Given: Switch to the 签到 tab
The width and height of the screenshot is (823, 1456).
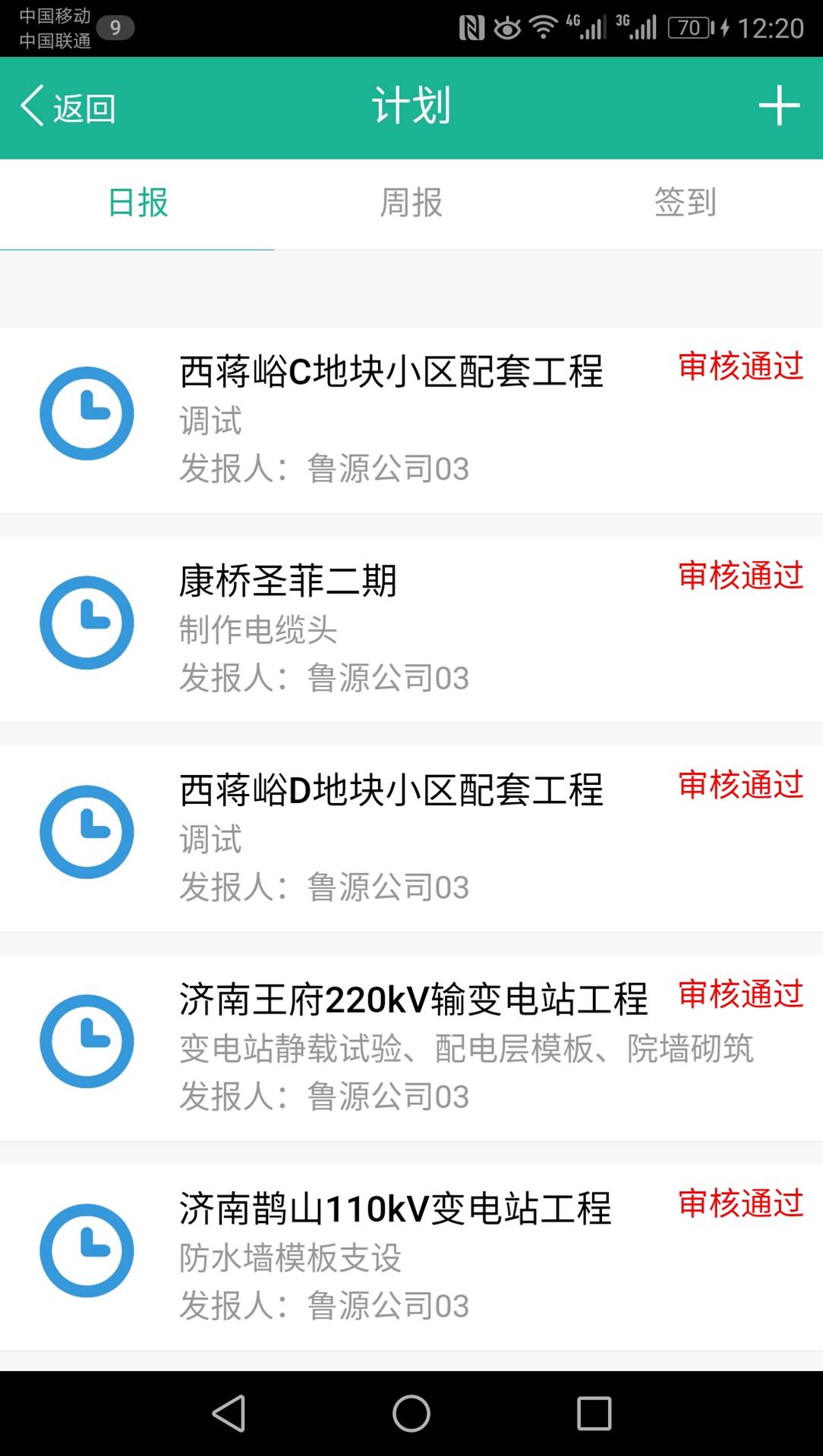Looking at the screenshot, I should (x=686, y=203).
